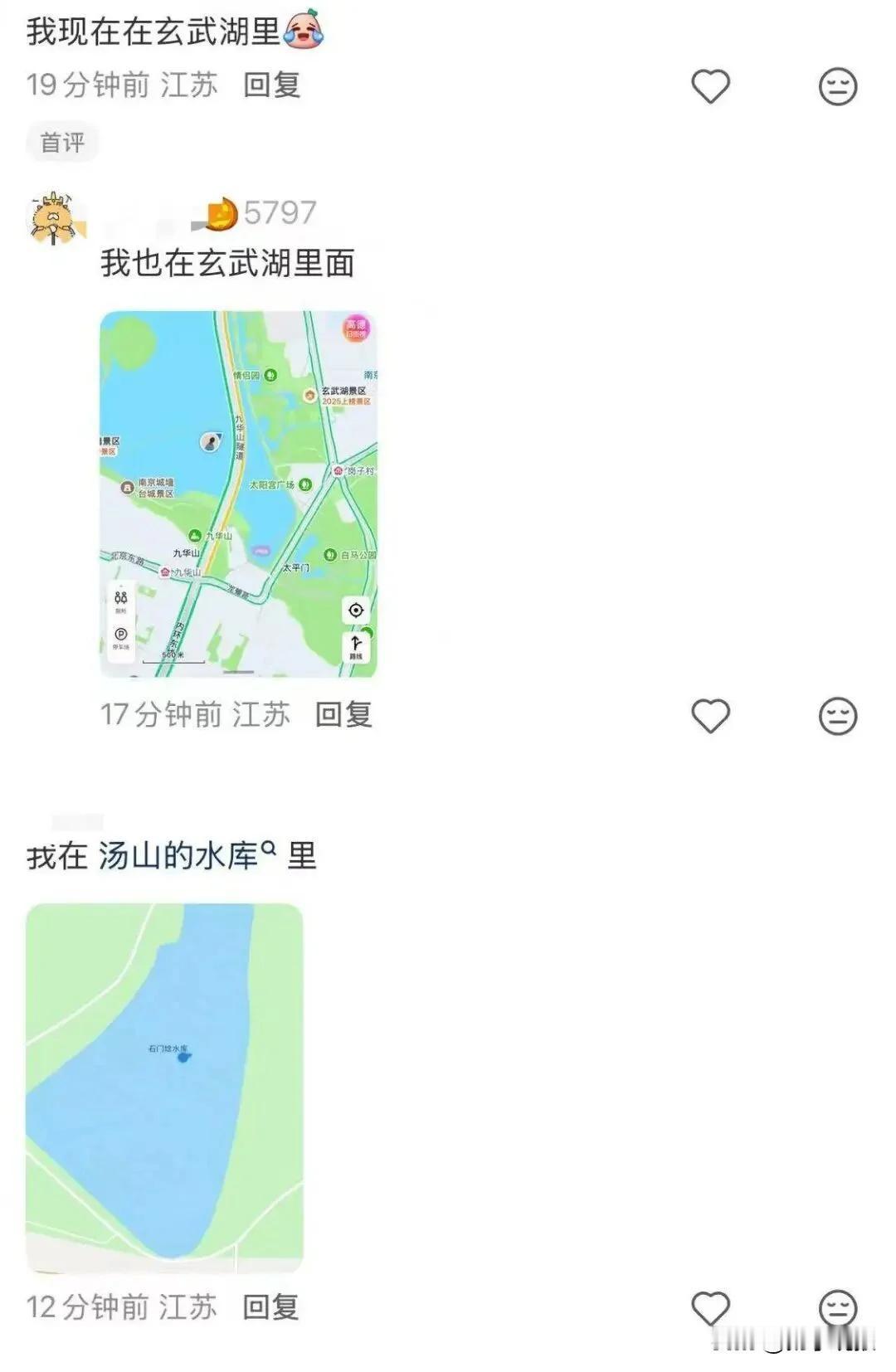
Task: Open emoji reaction on the bottom comment
Action: click(838, 1307)
